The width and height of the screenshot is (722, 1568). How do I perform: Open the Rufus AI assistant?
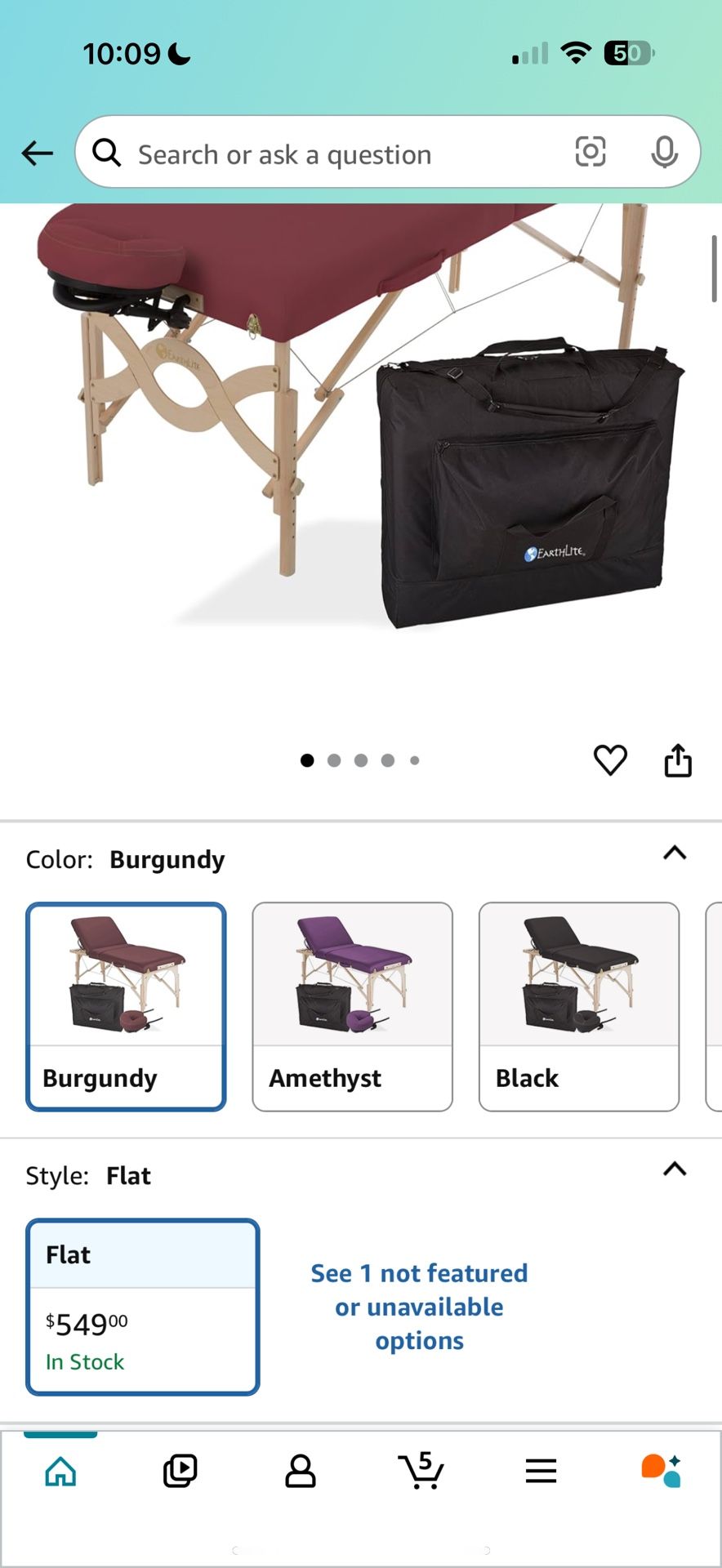pos(661,1471)
